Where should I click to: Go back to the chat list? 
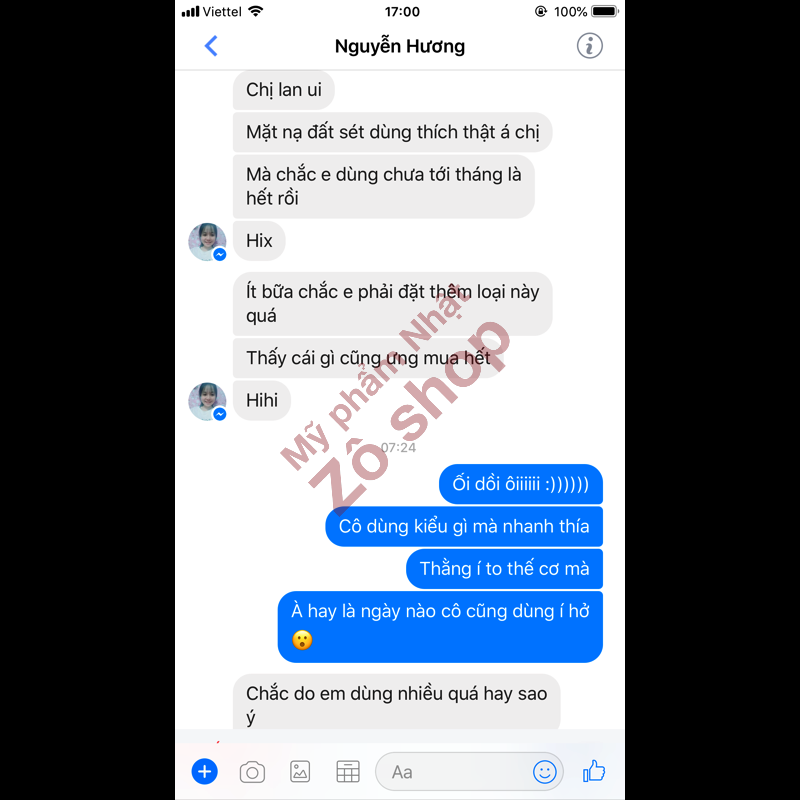coord(211,46)
